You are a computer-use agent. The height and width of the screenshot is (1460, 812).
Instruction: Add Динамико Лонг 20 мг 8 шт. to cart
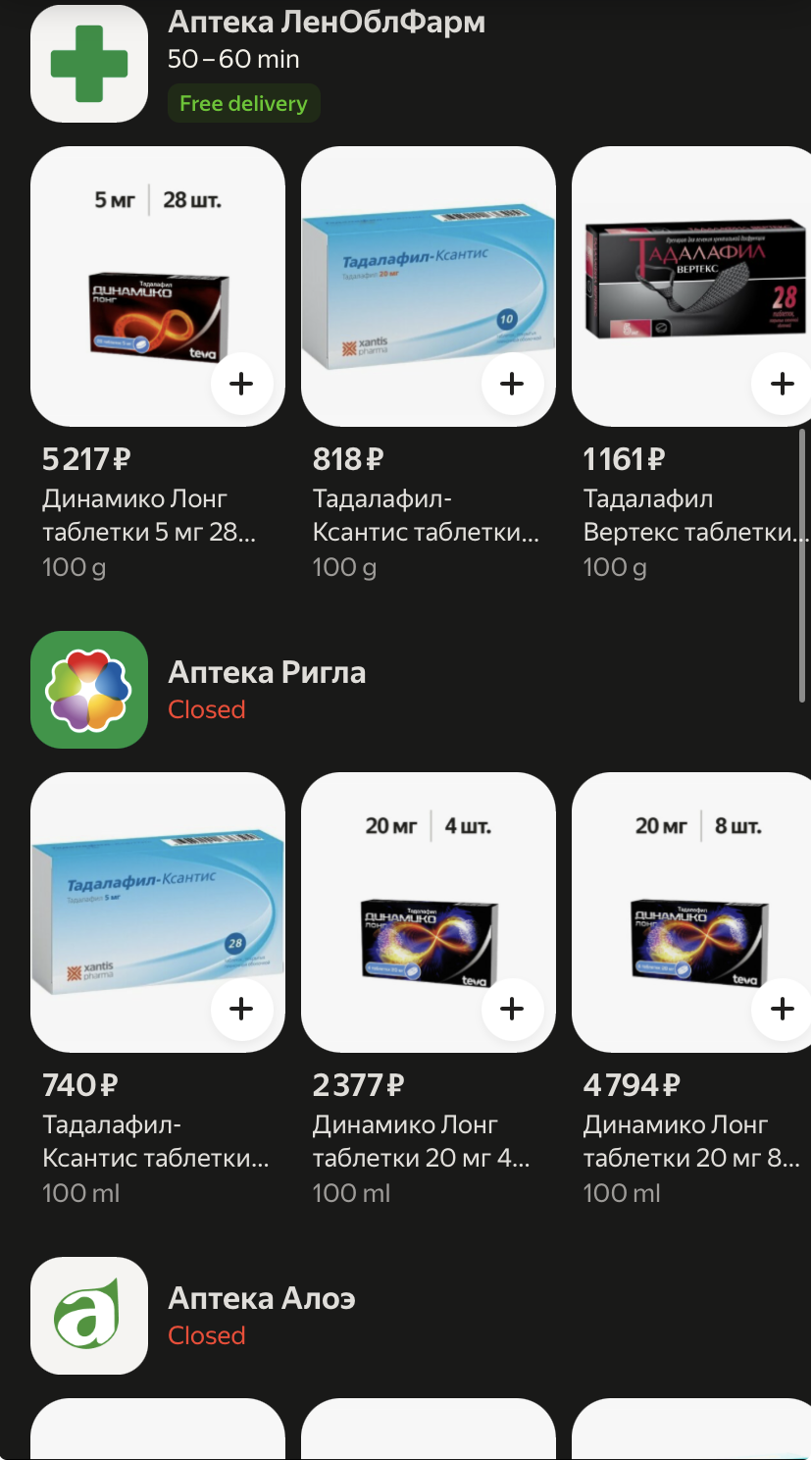(782, 1009)
